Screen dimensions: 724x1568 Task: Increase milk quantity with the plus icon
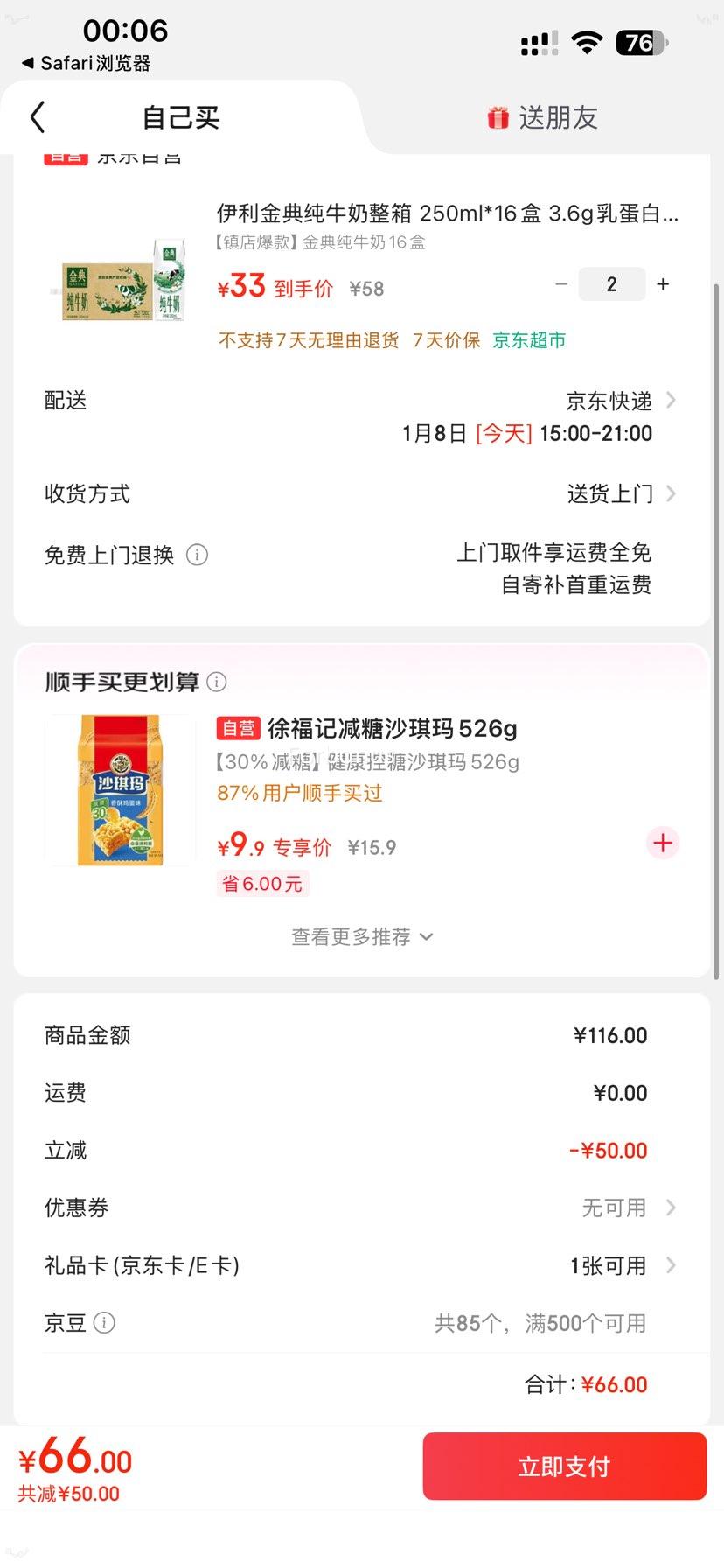pyautogui.click(x=662, y=283)
